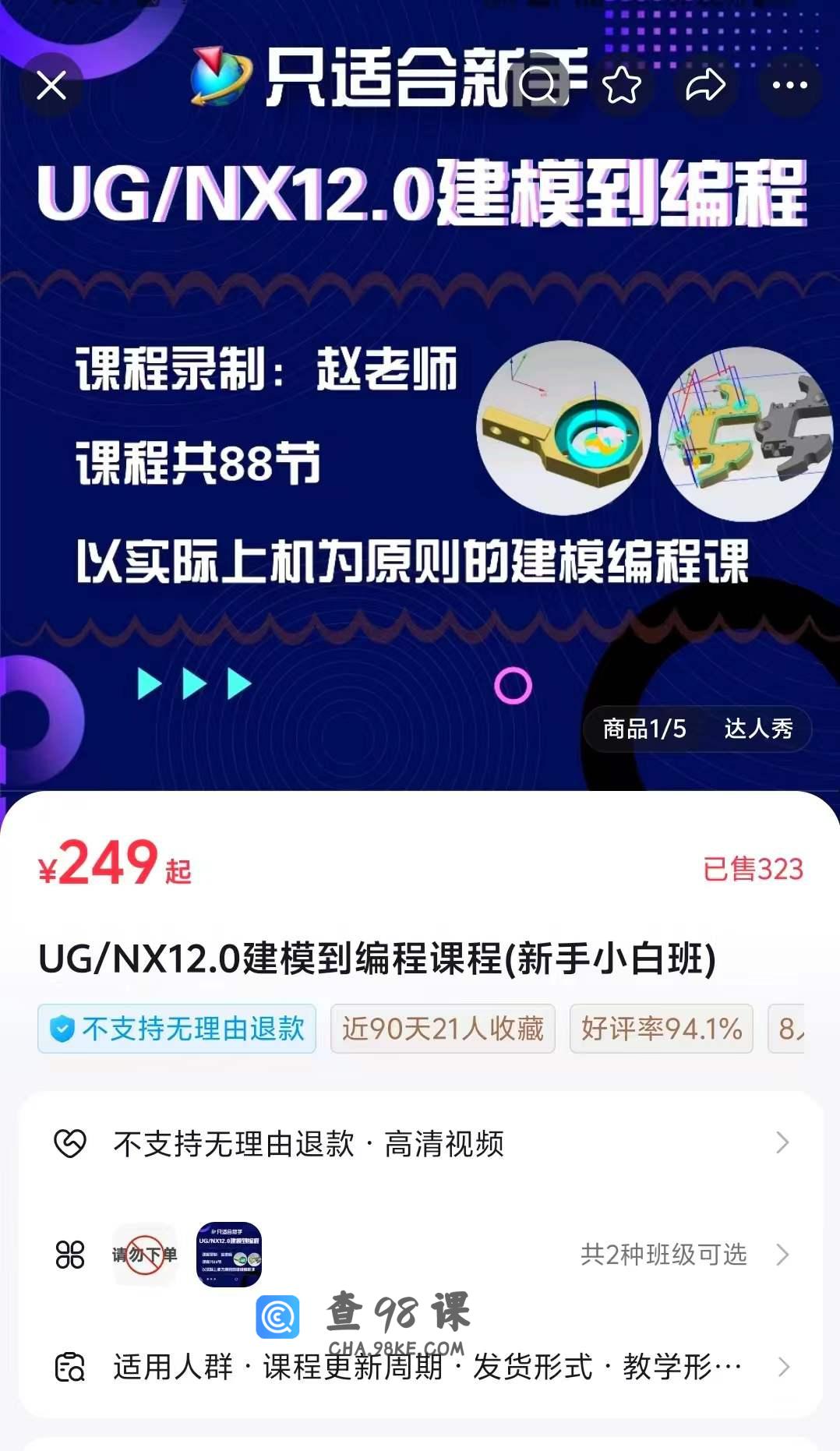The image size is (840, 1451).
Task: Tap the 近90天21人收藏 chip
Action: click(443, 1029)
